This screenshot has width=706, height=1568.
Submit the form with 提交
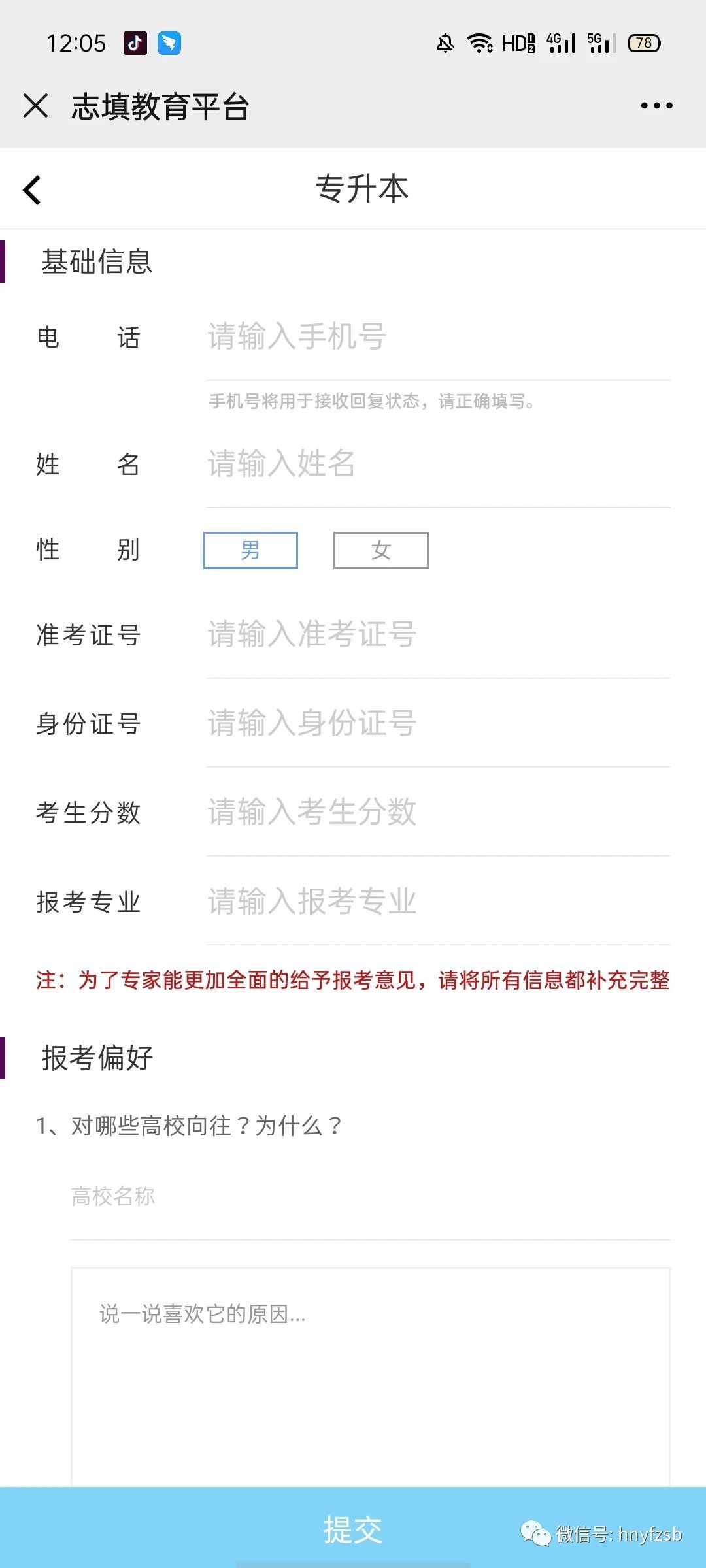point(353,1529)
